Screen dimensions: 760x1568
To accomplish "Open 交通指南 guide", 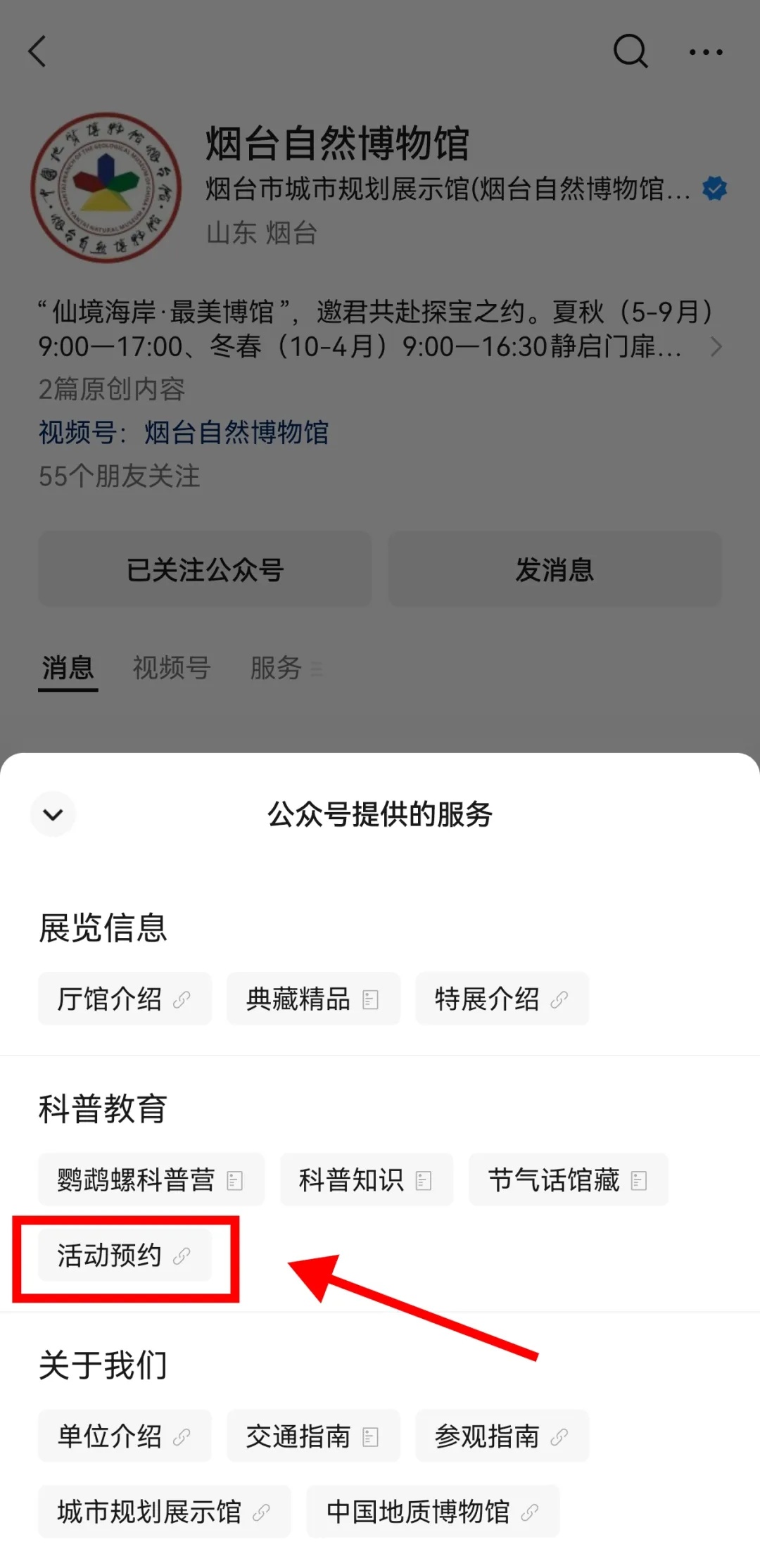I will point(313,1436).
